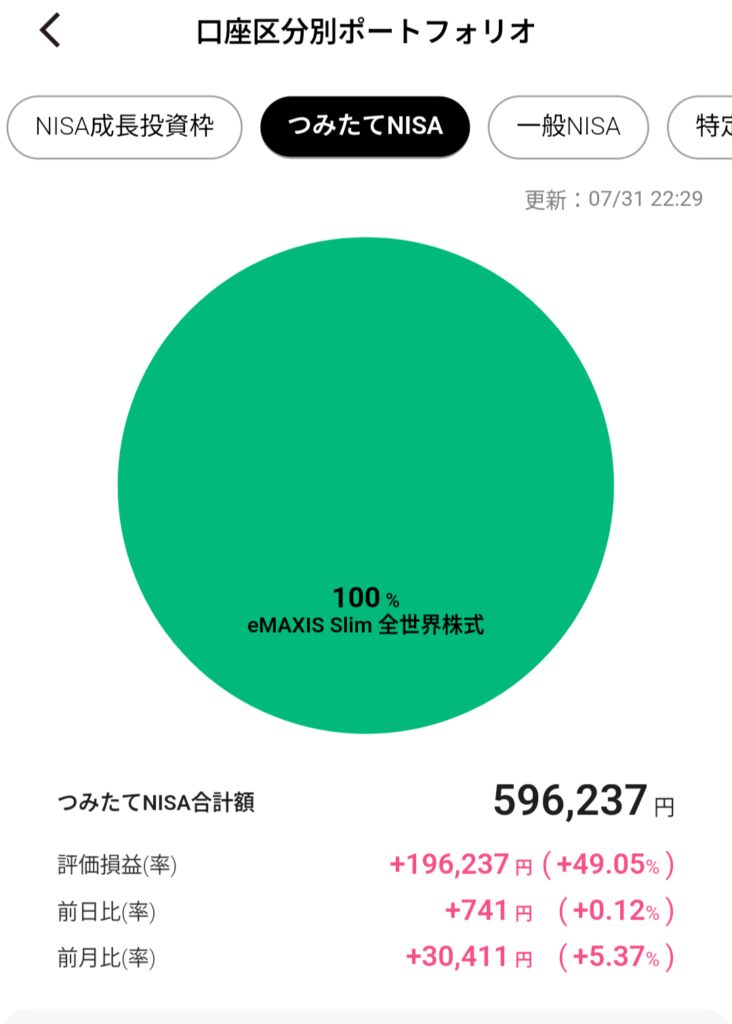Go back using the top-left arrow
This screenshot has height=1024, width=732.
(50, 31)
